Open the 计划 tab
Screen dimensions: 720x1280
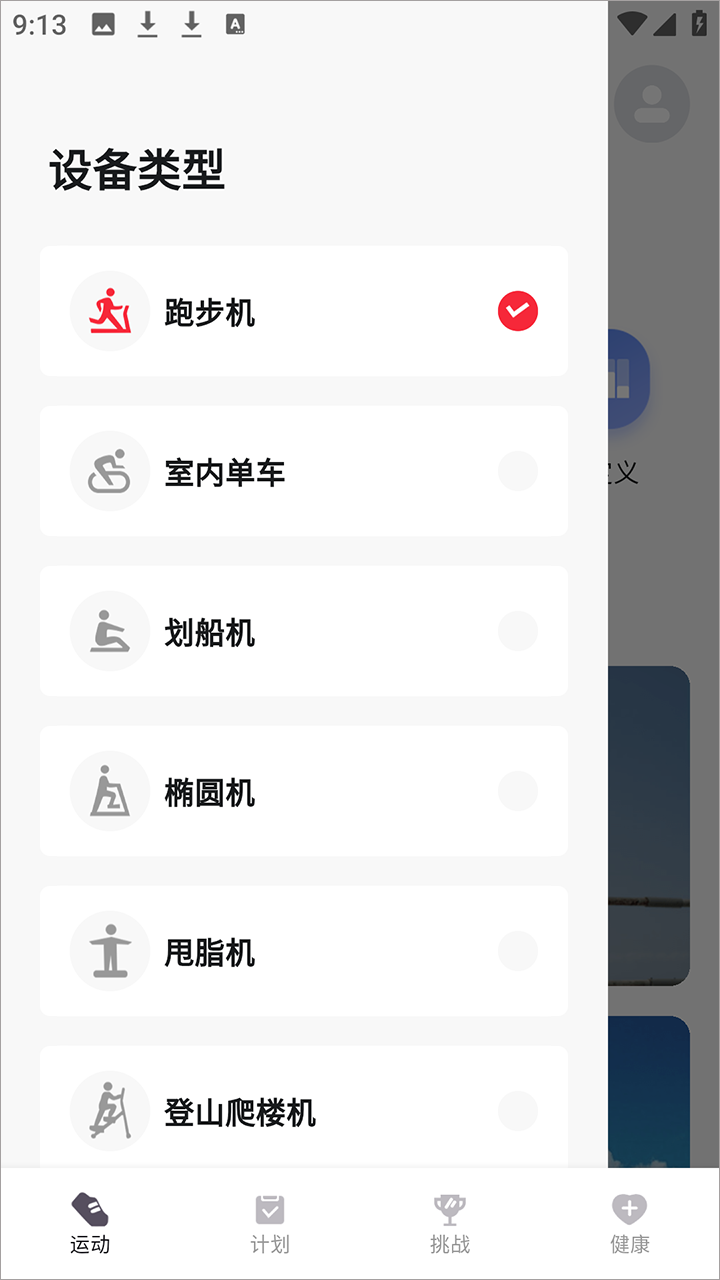[270, 1224]
